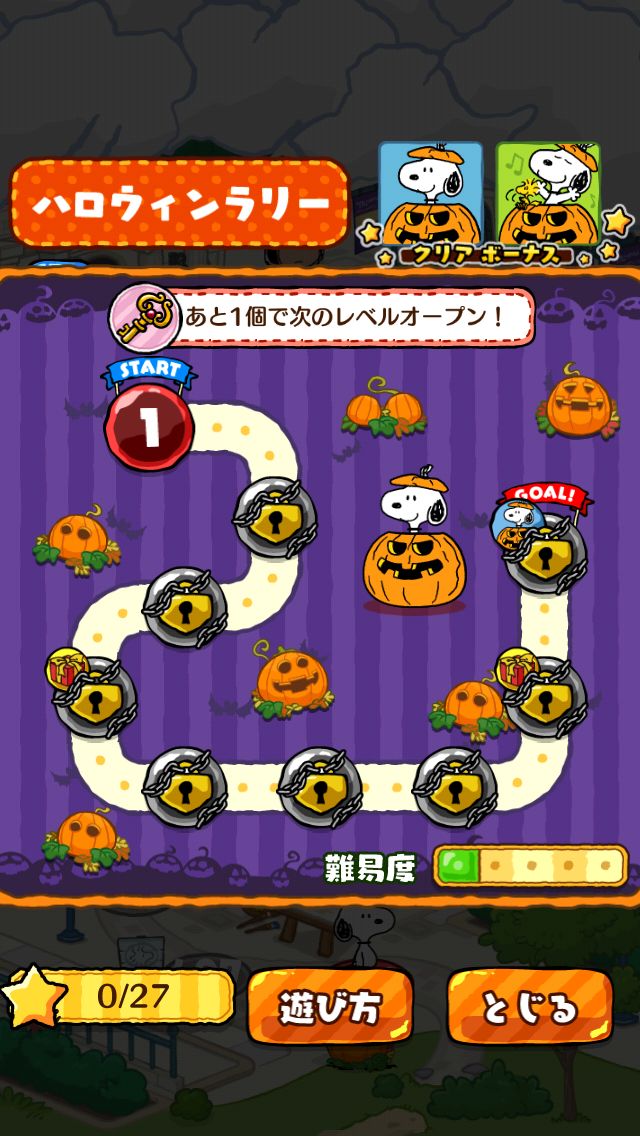Start level 1 on the rally map
The height and width of the screenshot is (1136, 640).
(149, 427)
